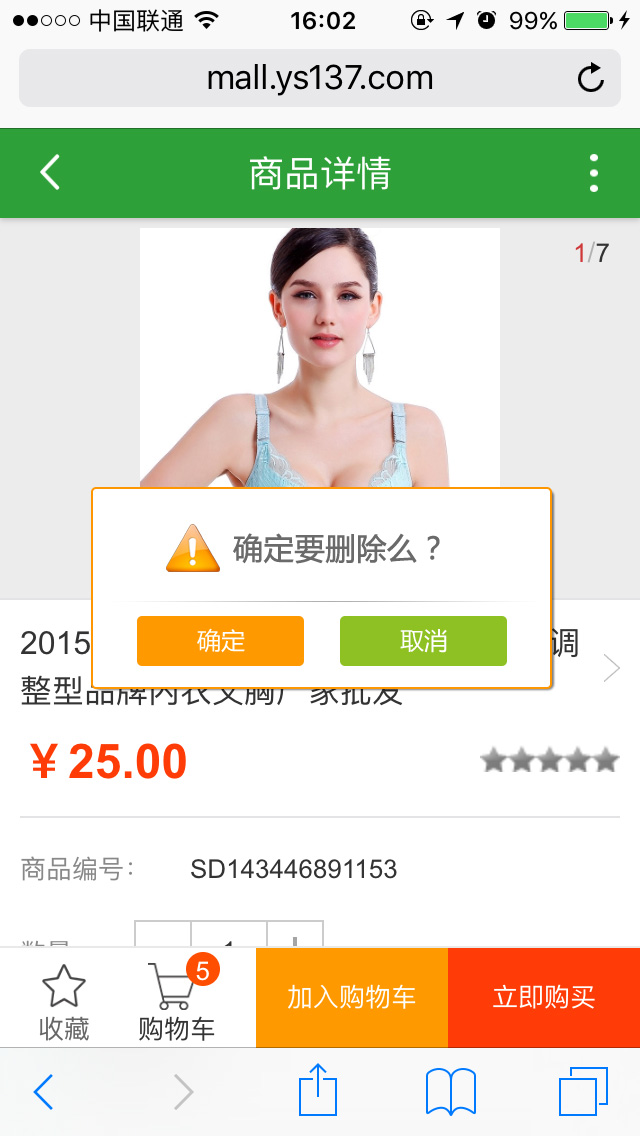640x1136 pixels.
Task: Open Safari share sheet
Action: pyautogui.click(x=318, y=1092)
